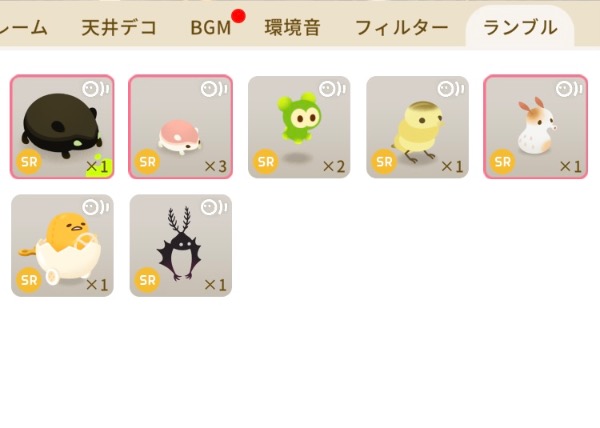The width and height of the screenshot is (600, 428).
Task: Pick the yellow chick rumble item
Action: pos(417,127)
